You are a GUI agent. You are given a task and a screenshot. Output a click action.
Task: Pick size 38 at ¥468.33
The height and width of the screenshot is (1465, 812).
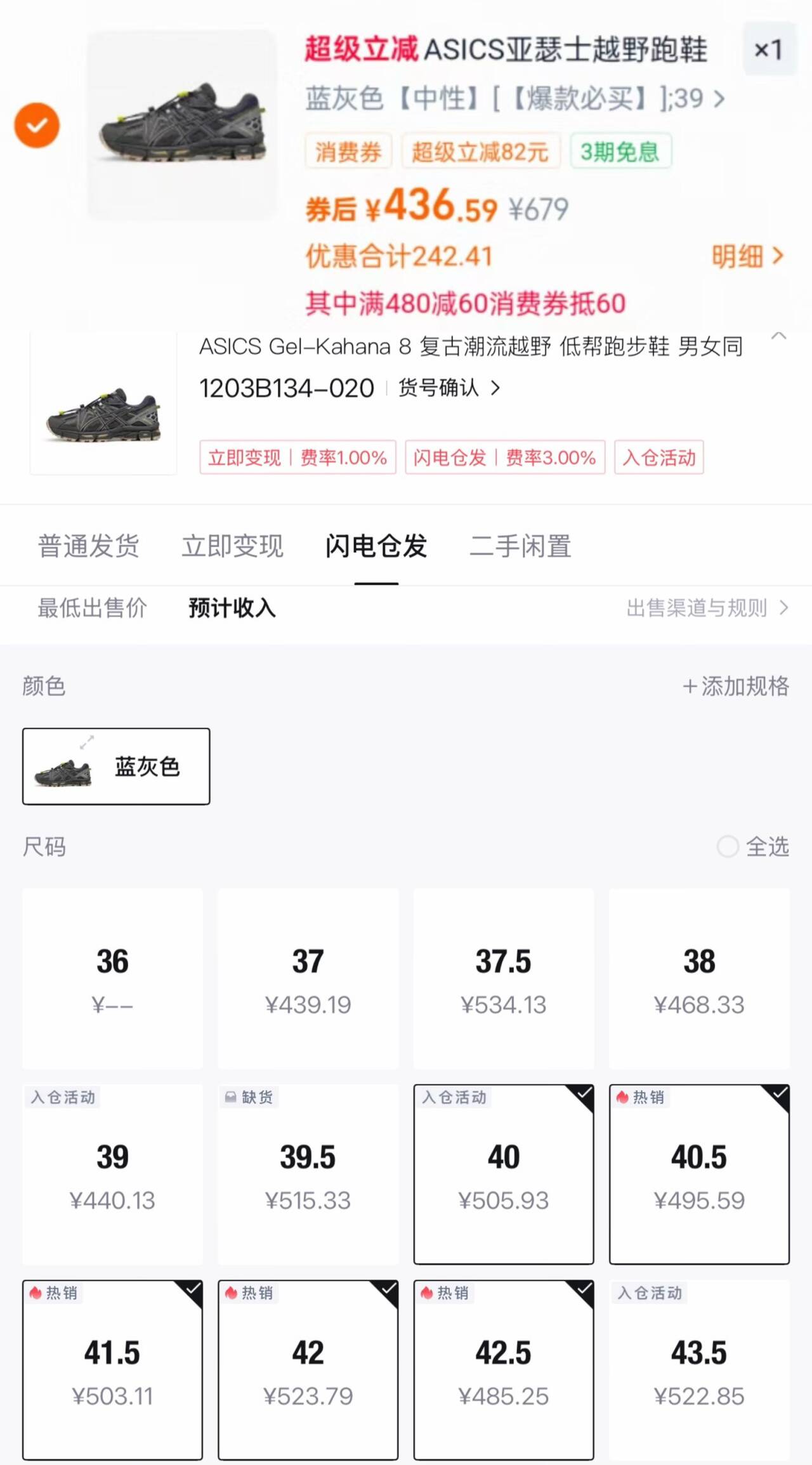click(699, 978)
